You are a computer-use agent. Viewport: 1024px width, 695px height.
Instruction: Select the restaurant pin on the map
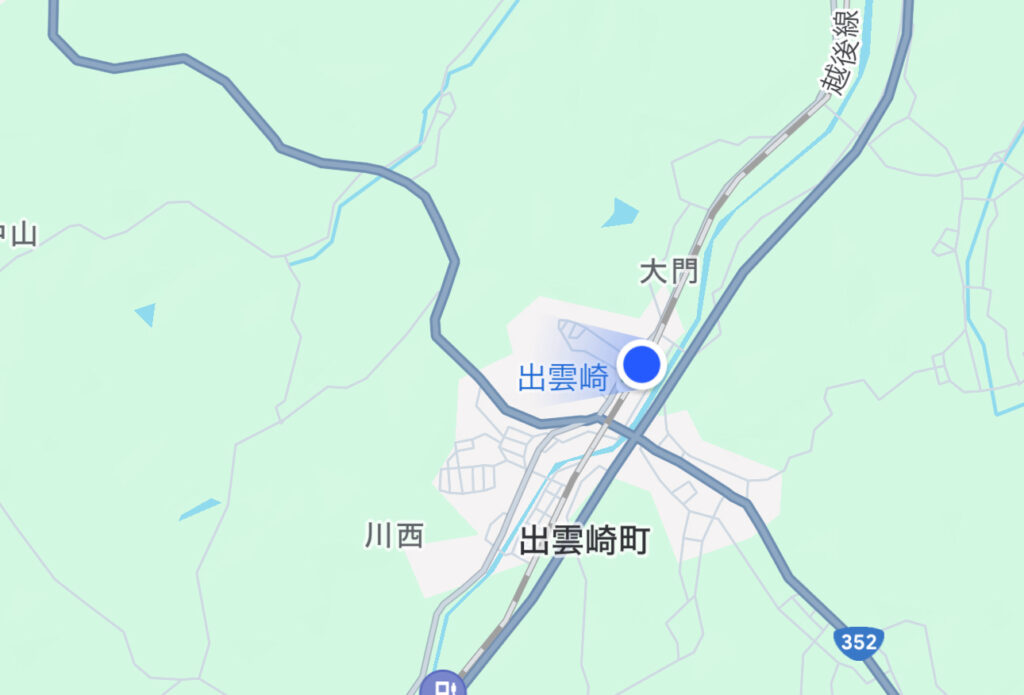[441, 685]
